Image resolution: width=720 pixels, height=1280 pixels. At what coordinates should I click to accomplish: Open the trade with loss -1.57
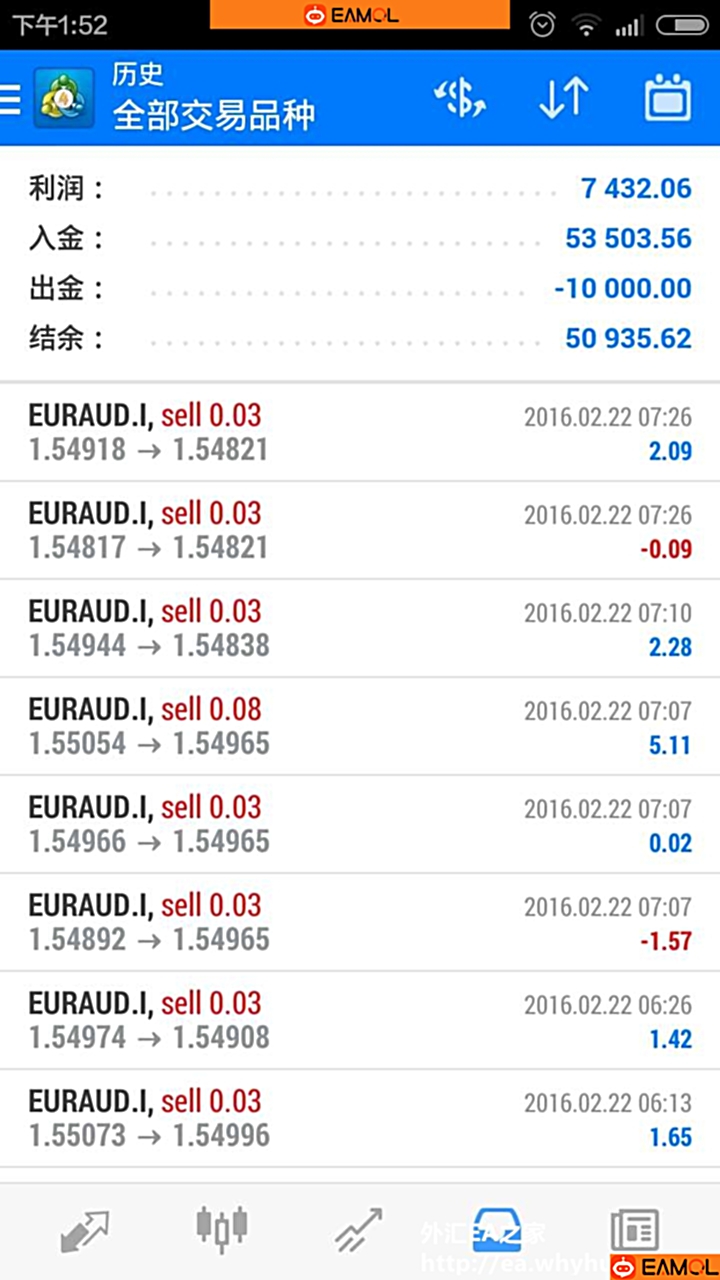coord(360,923)
